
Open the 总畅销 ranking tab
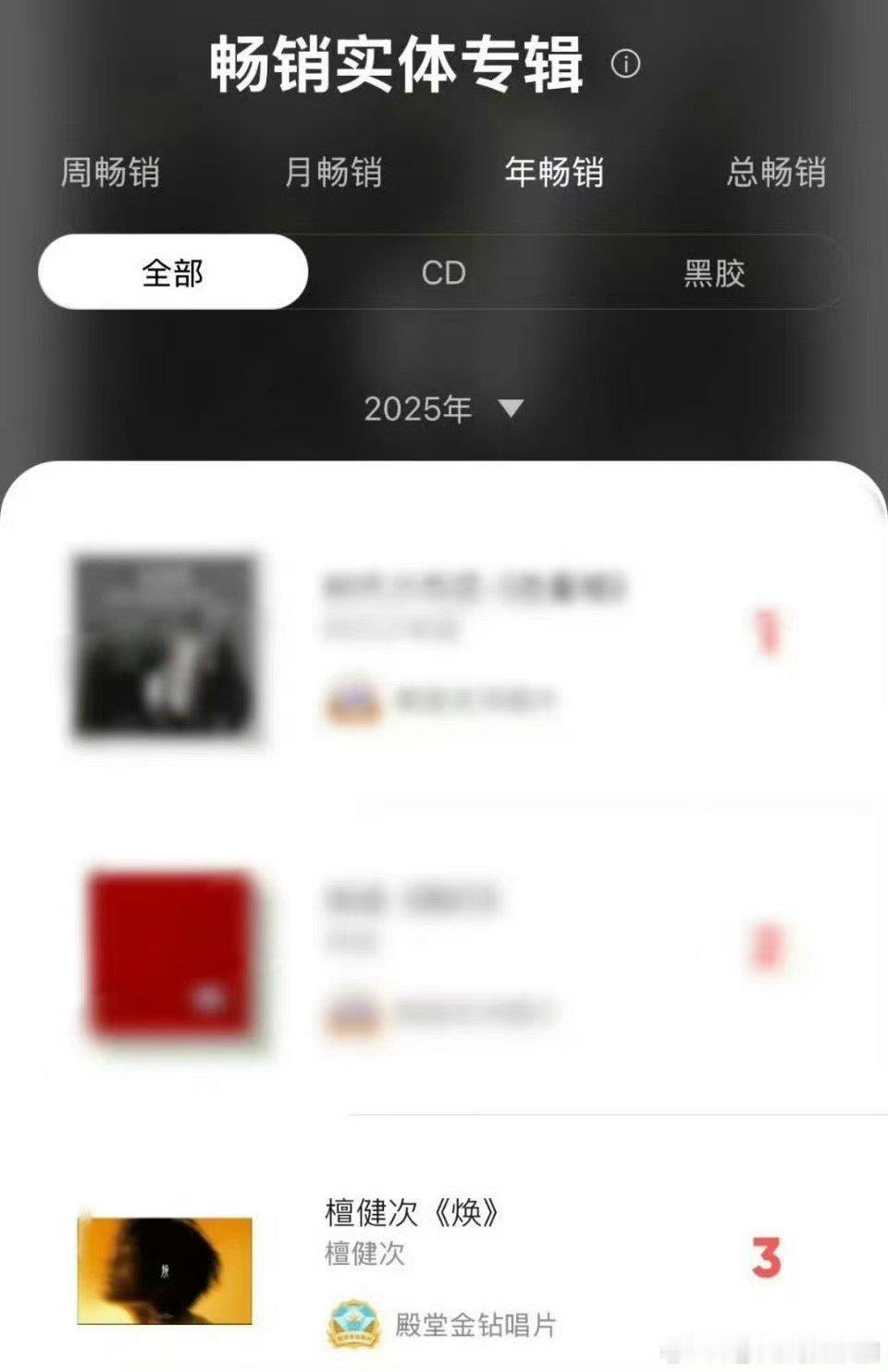pyautogui.click(x=777, y=174)
